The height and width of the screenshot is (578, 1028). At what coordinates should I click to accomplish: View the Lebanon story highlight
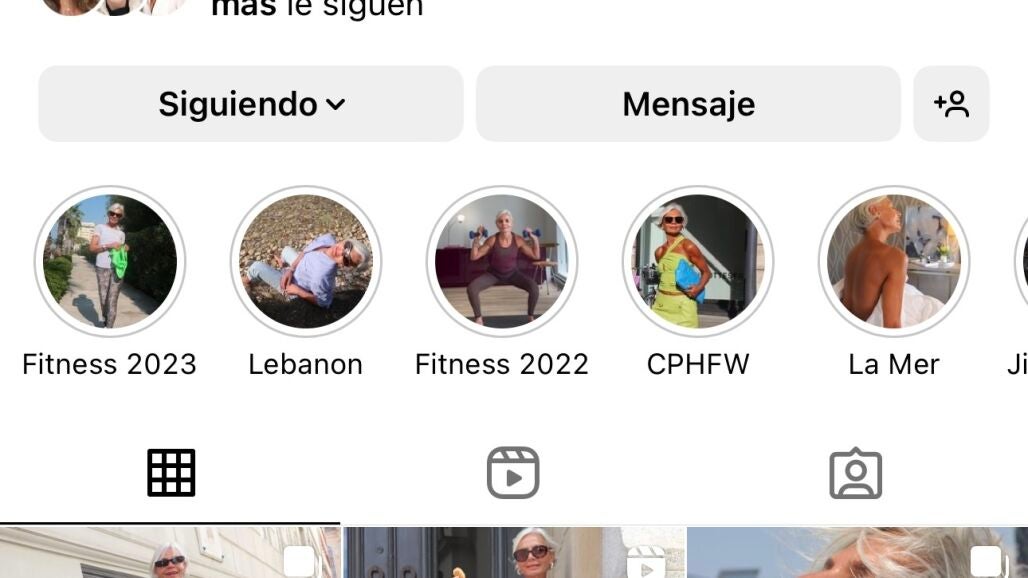(306, 261)
